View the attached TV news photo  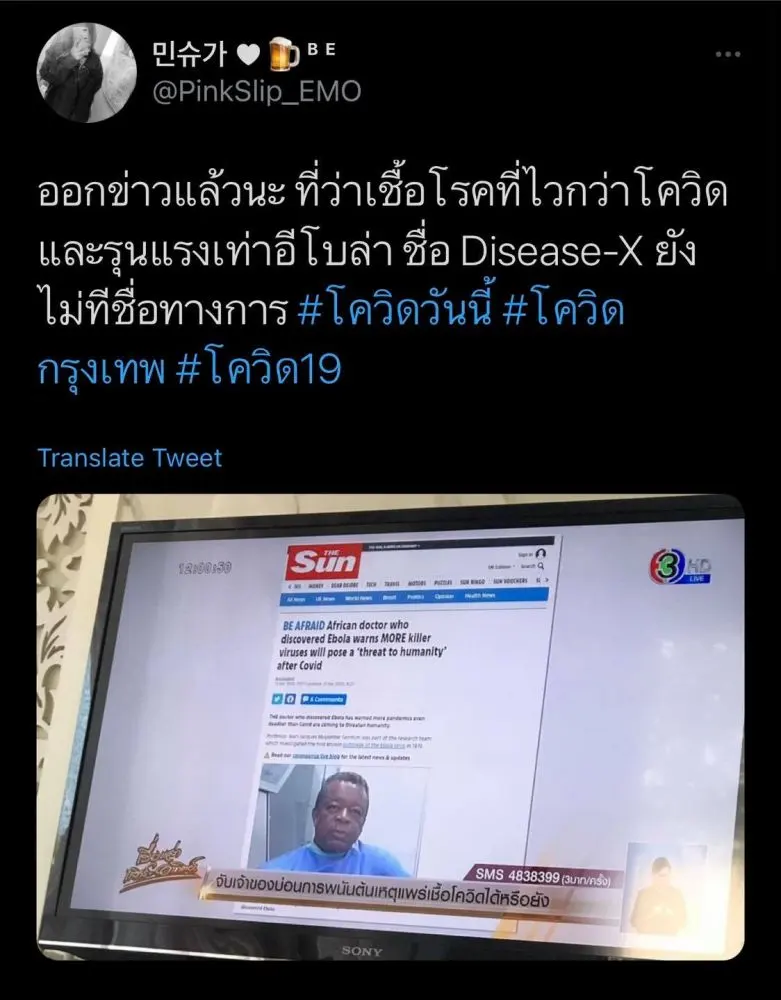tap(390, 725)
